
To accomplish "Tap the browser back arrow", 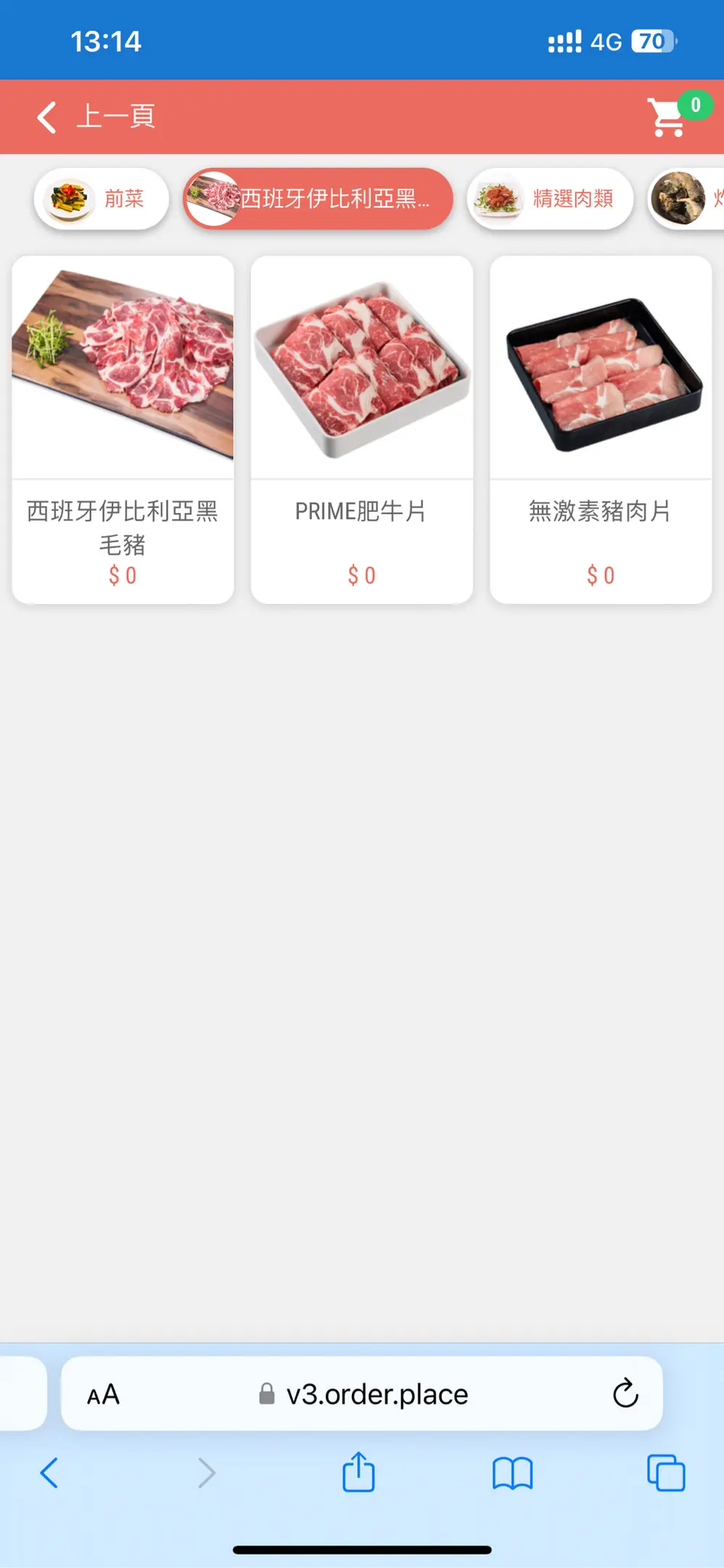I will point(49,1473).
